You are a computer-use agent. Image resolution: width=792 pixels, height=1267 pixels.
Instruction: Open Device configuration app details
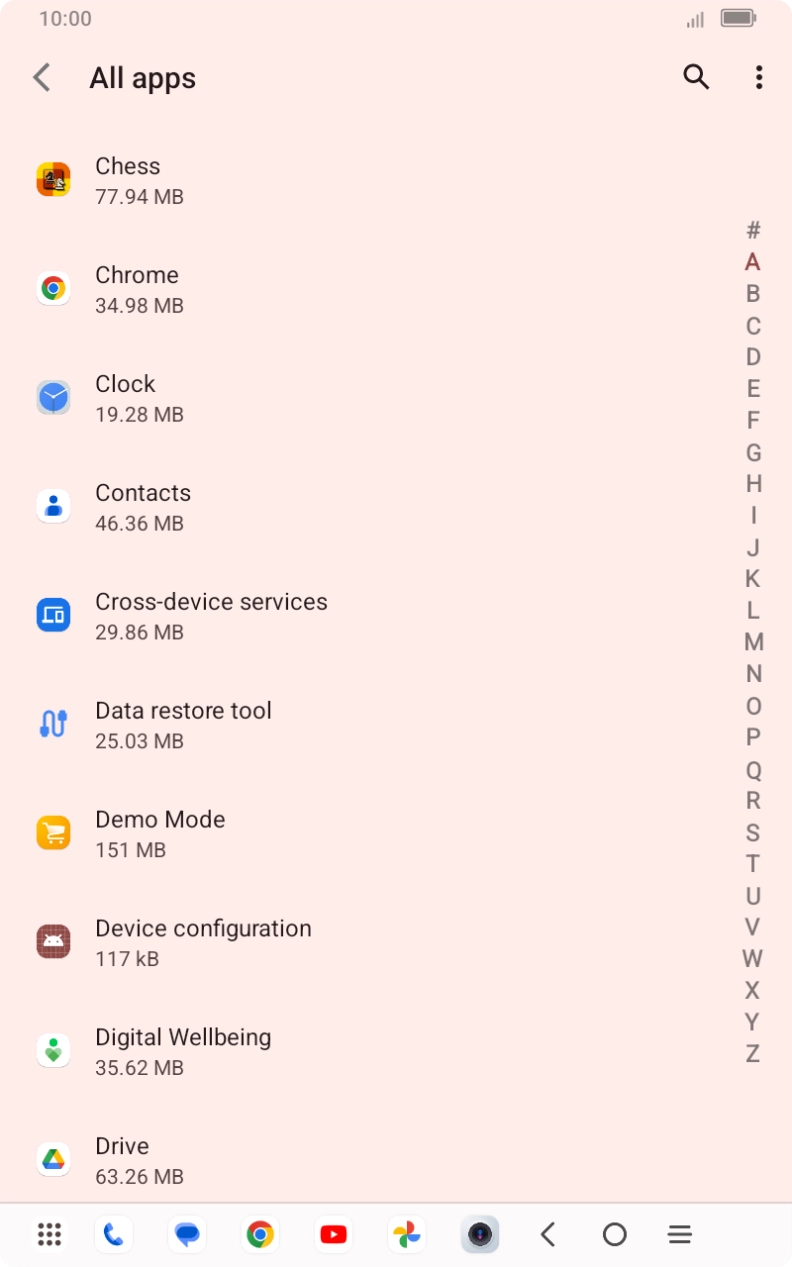coord(53,940)
